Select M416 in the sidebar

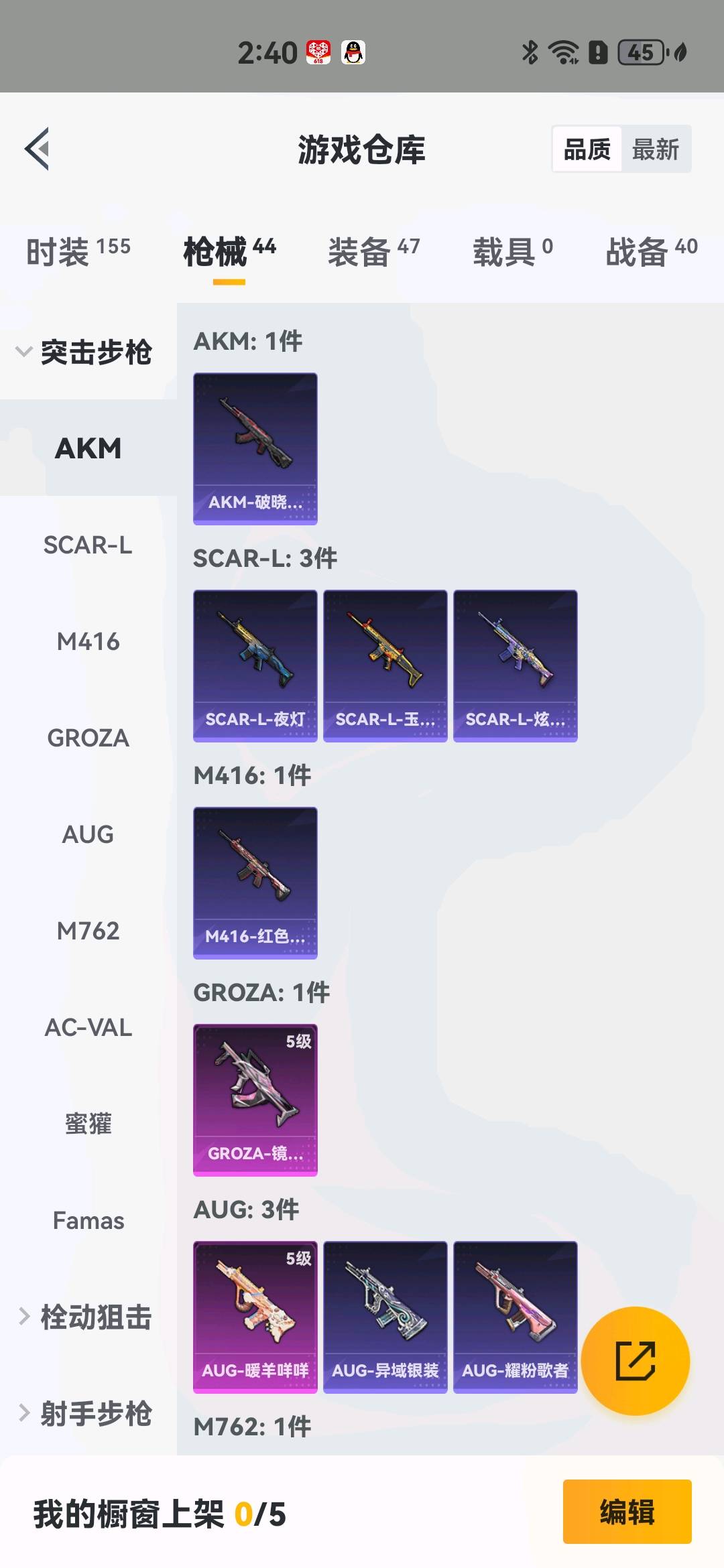(88, 641)
